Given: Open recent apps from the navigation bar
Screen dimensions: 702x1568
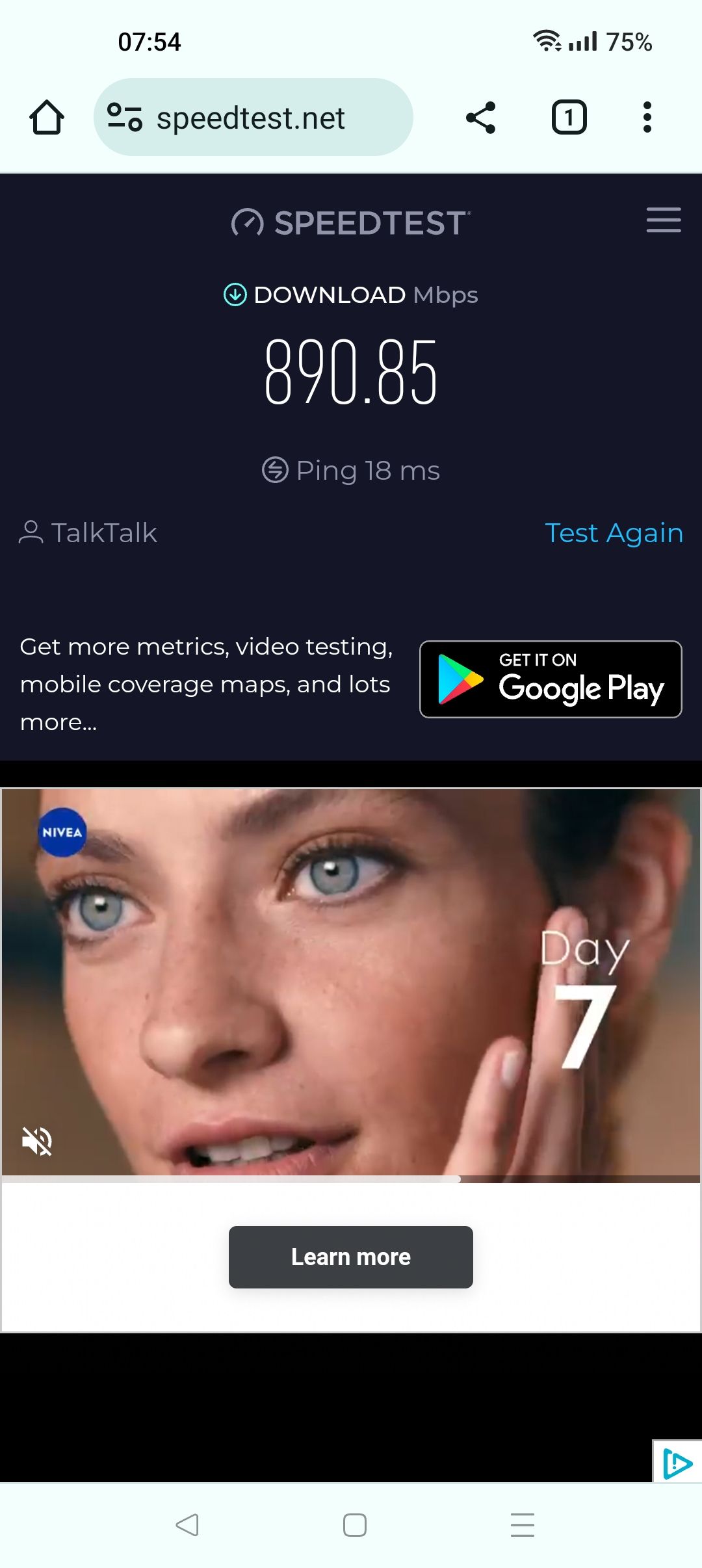Looking at the screenshot, I should click(523, 1524).
